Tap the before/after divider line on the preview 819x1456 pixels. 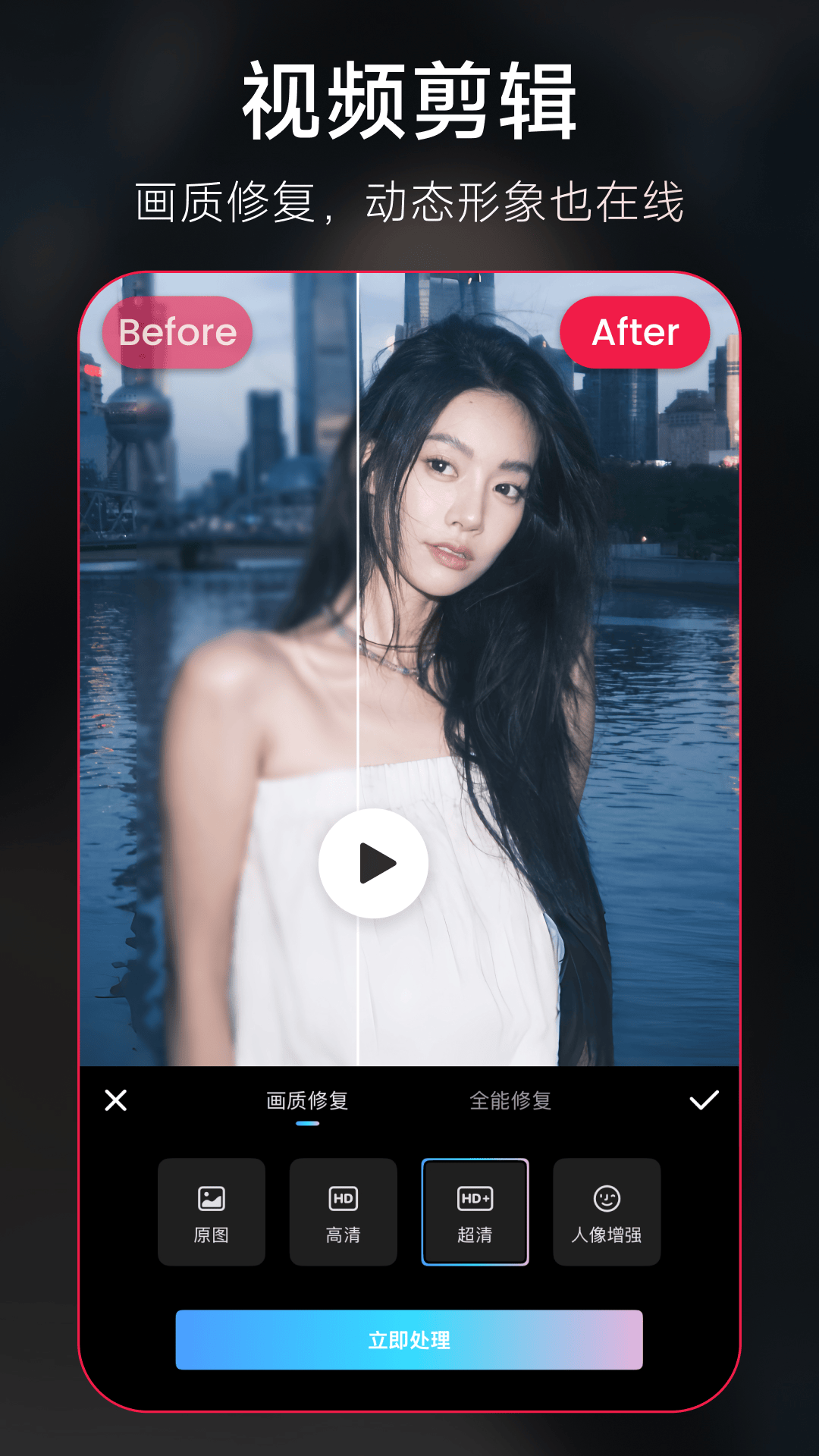(357, 607)
